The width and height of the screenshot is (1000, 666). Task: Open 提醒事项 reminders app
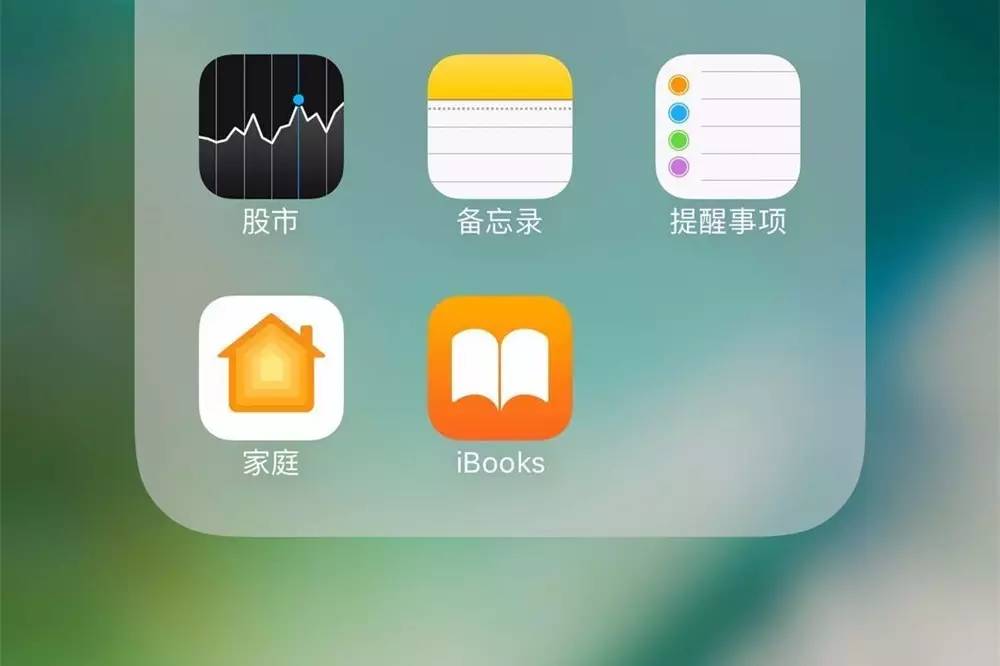point(727,127)
